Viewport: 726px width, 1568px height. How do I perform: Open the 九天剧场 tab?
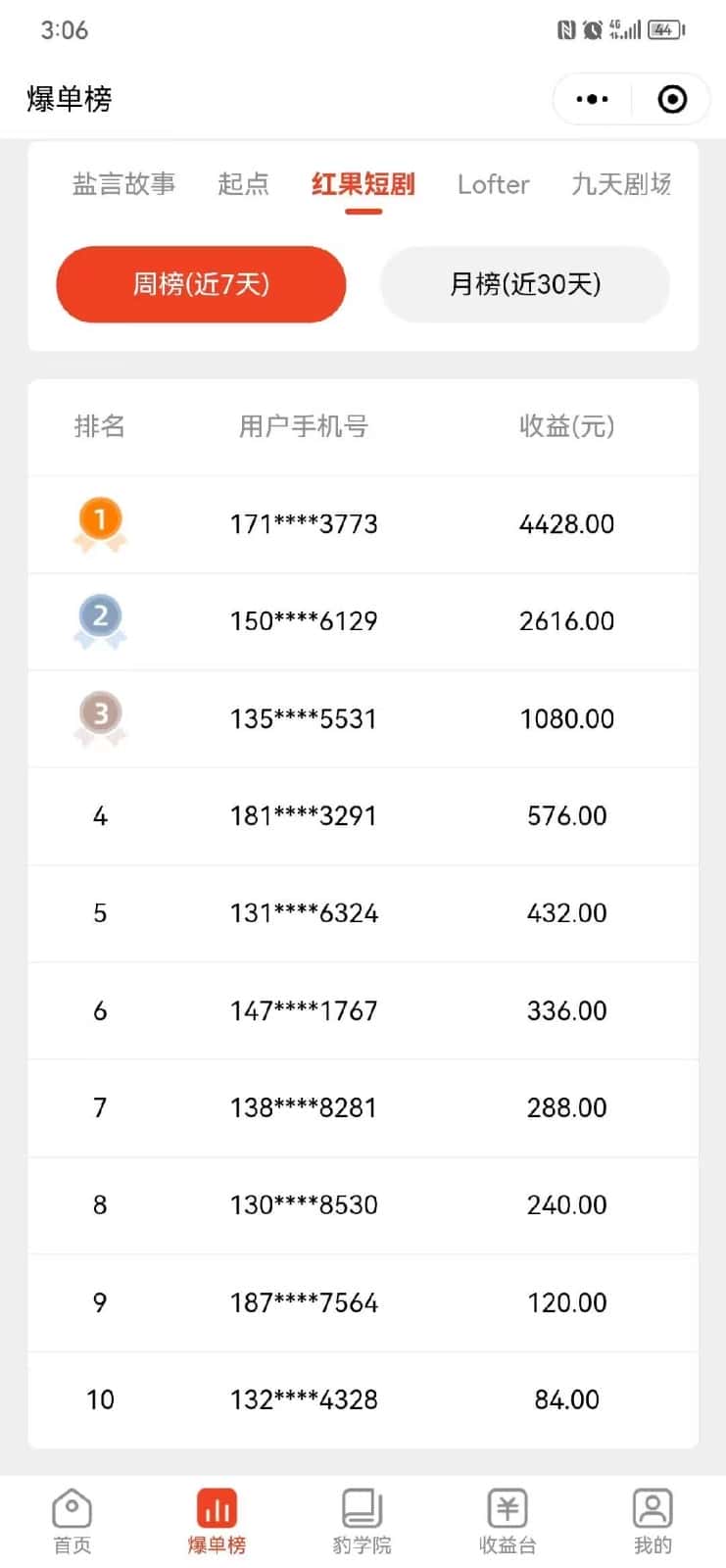point(621,184)
